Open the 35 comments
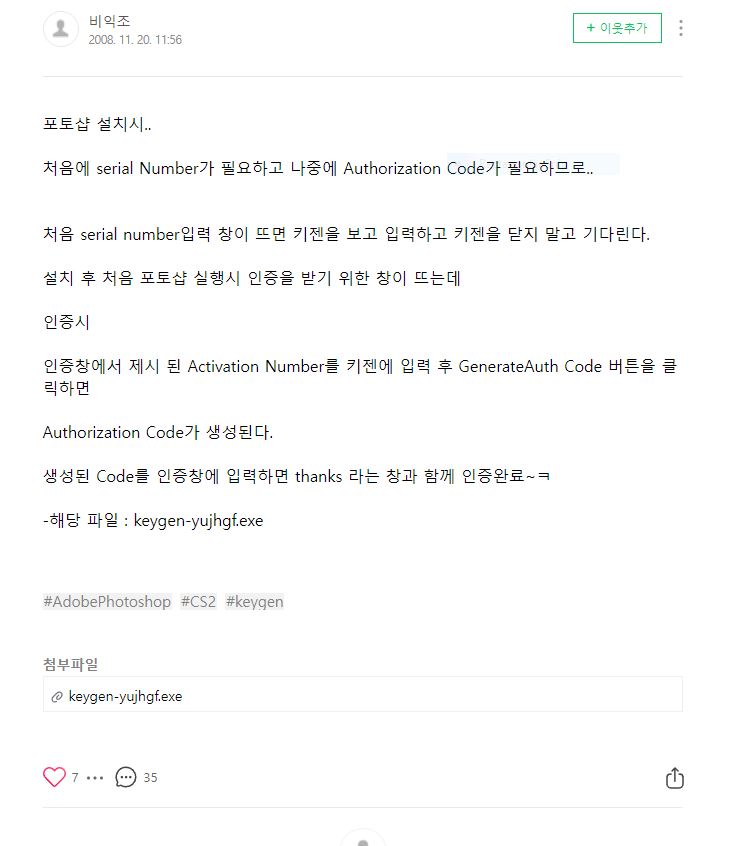The image size is (756, 846). 136,777
